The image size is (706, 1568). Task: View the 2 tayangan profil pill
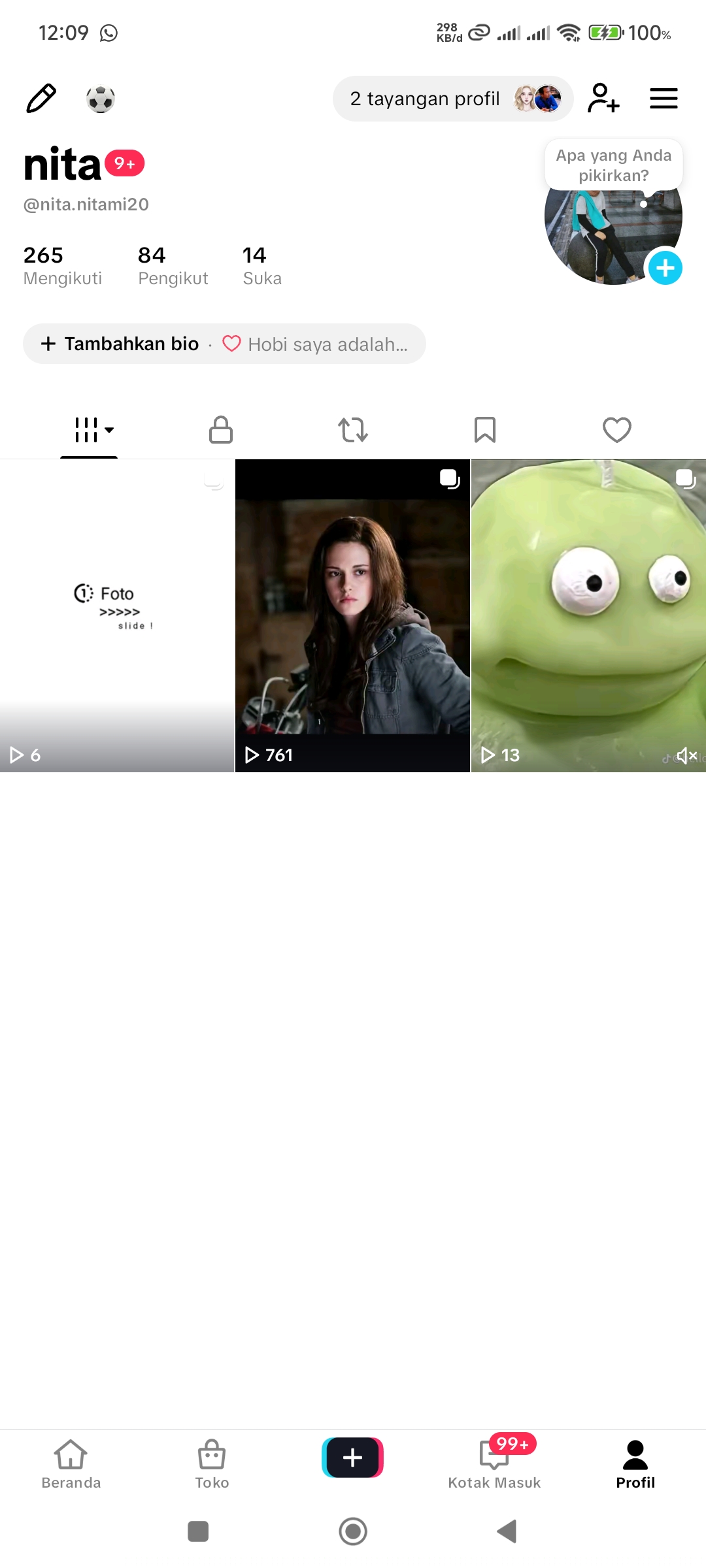click(x=453, y=99)
